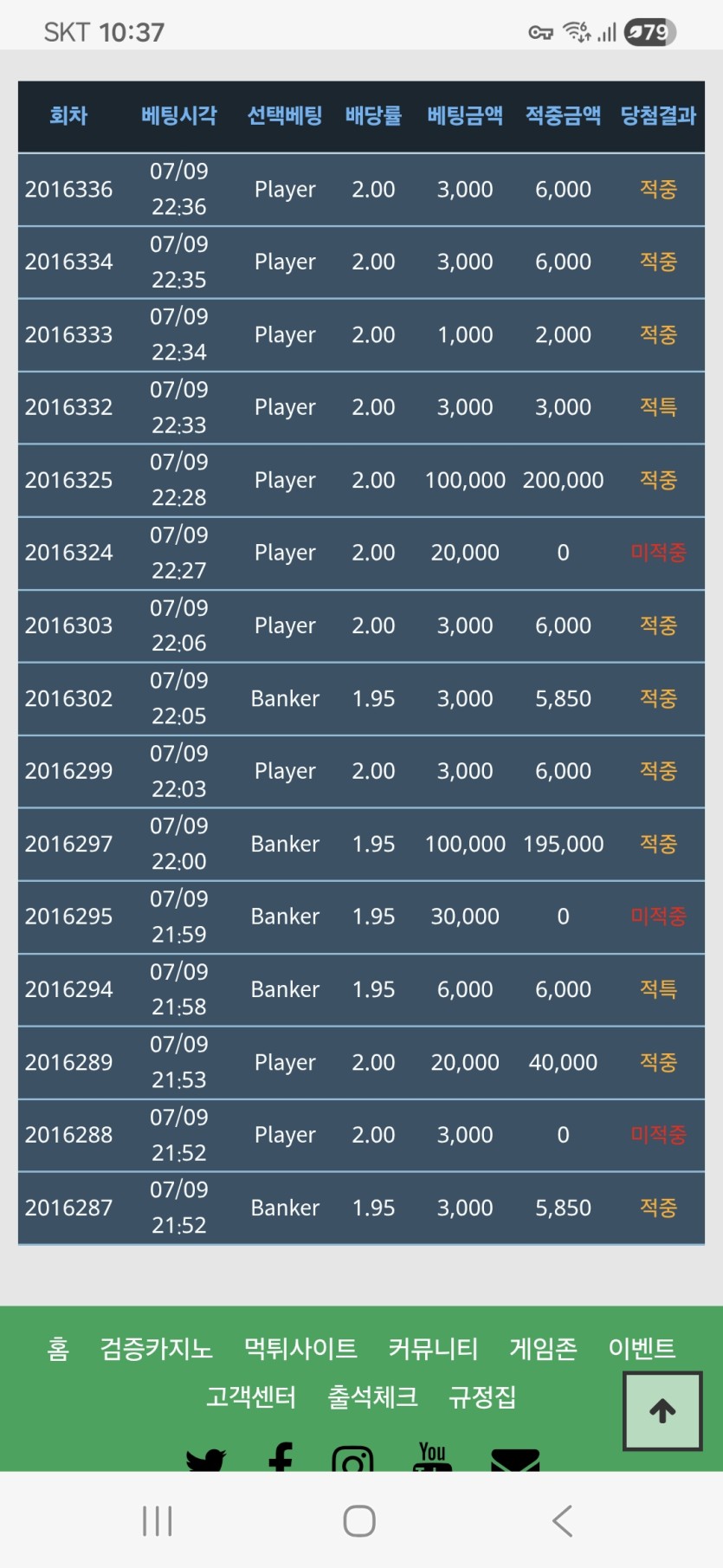This screenshot has width=723, height=1568.
Task: Go to 검증카지노 page
Action: click(156, 1348)
